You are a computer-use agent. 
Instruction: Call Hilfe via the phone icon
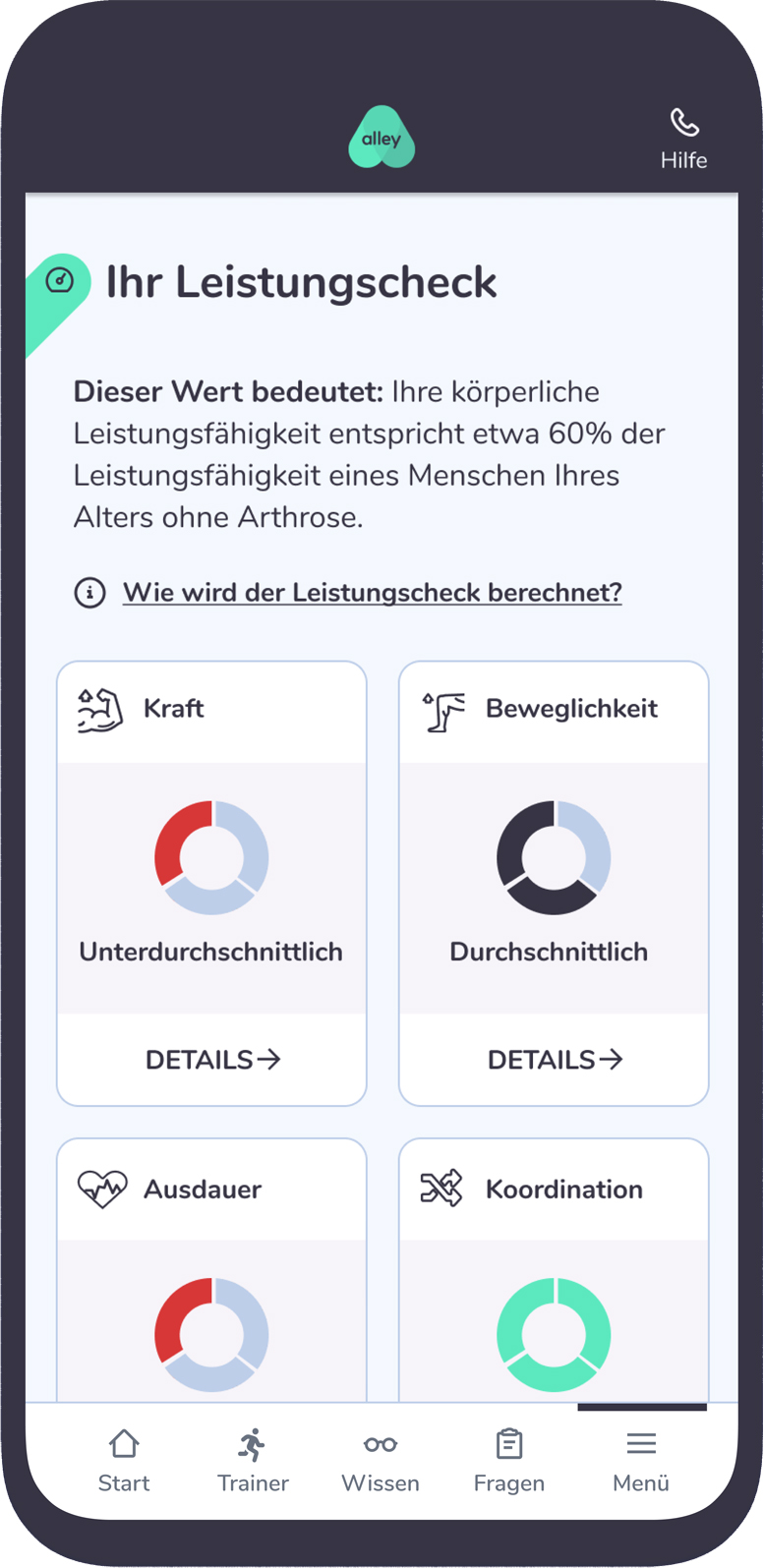(684, 139)
